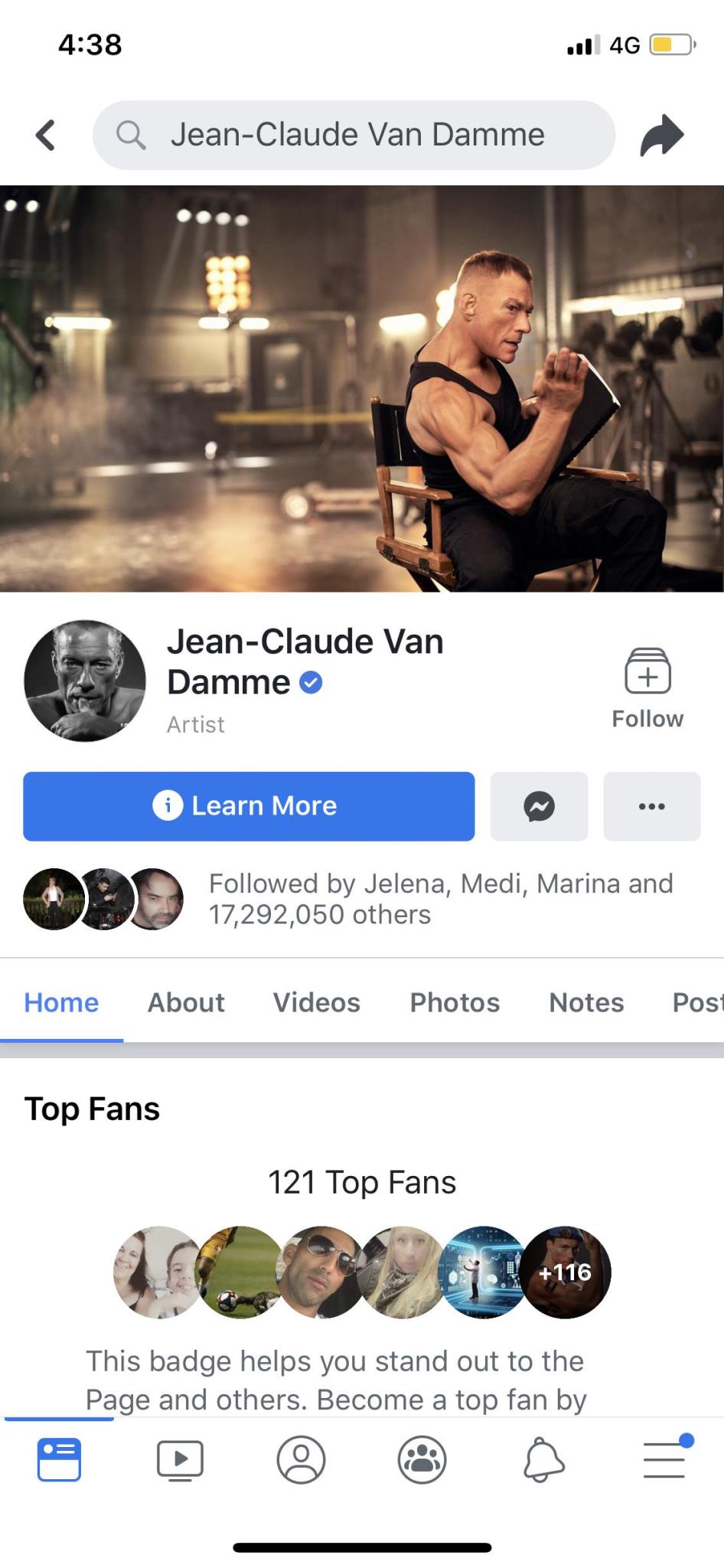This screenshot has width=724, height=1568.
Task: Open the Groups tab
Action: click(422, 1459)
